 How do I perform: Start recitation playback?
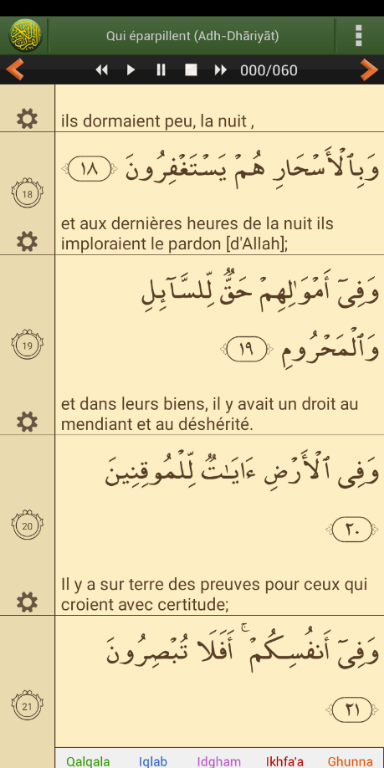click(131, 70)
